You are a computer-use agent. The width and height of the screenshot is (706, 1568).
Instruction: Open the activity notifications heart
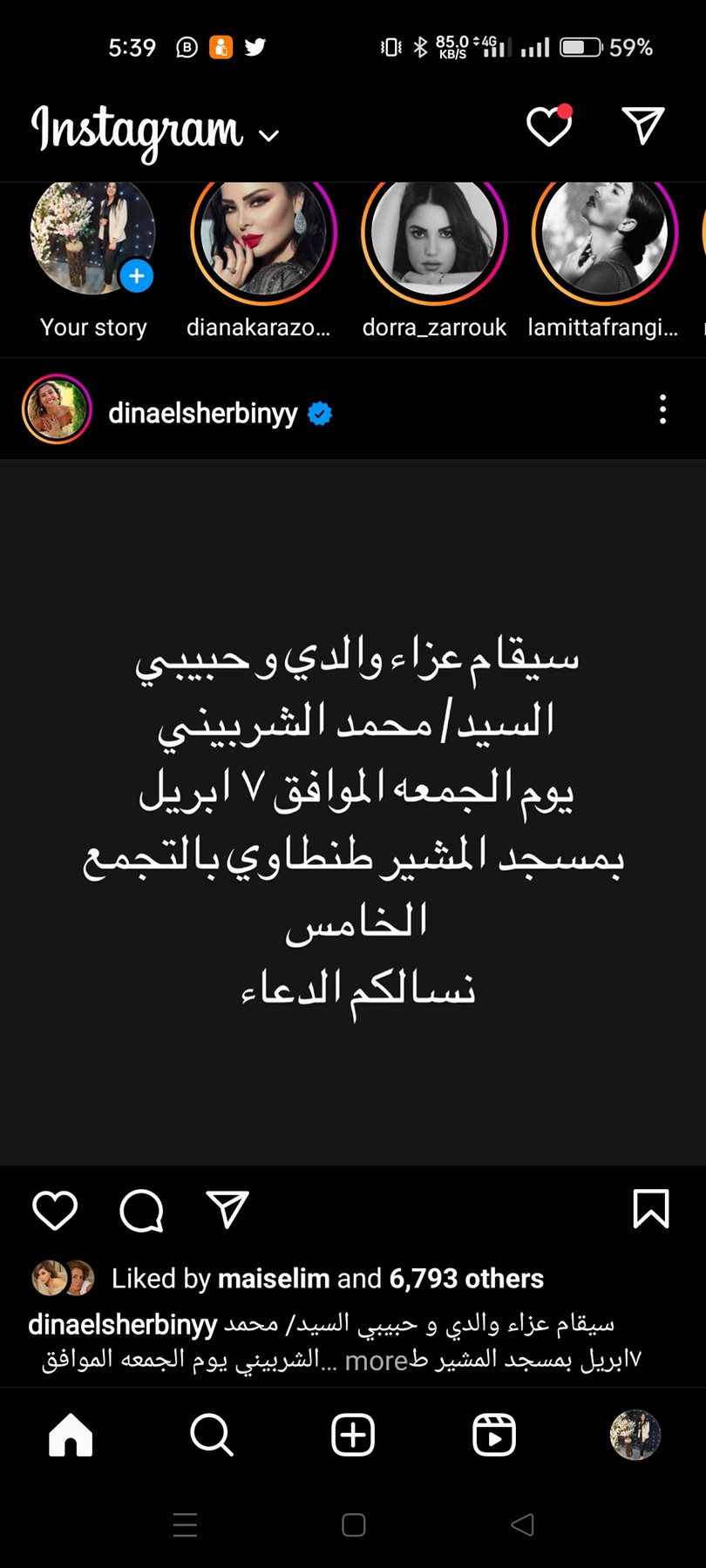coord(549,127)
